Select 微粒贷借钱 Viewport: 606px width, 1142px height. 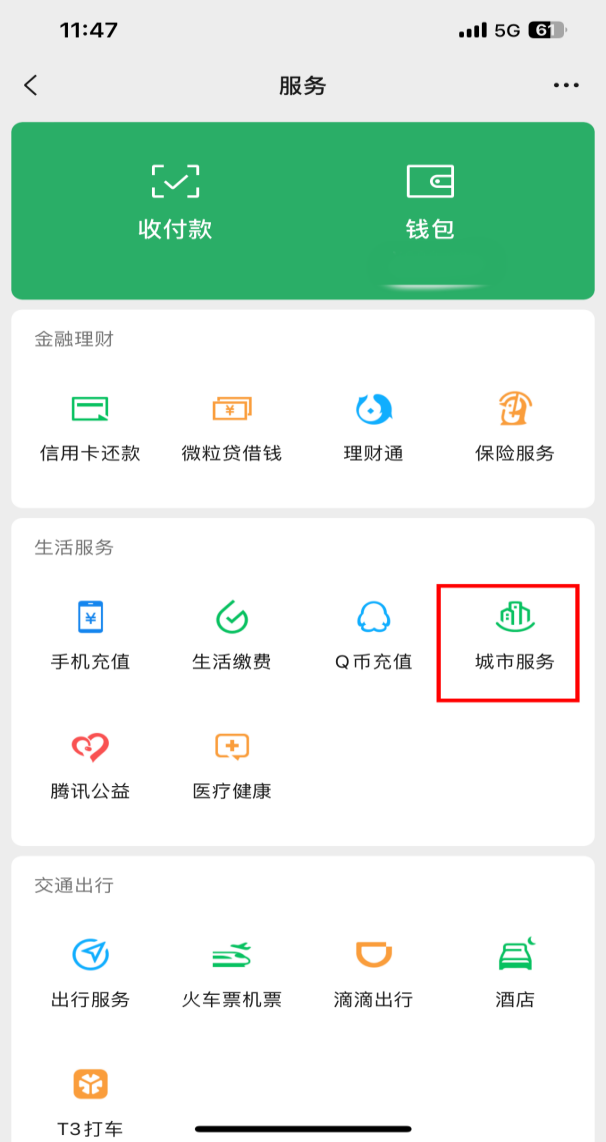232,426
